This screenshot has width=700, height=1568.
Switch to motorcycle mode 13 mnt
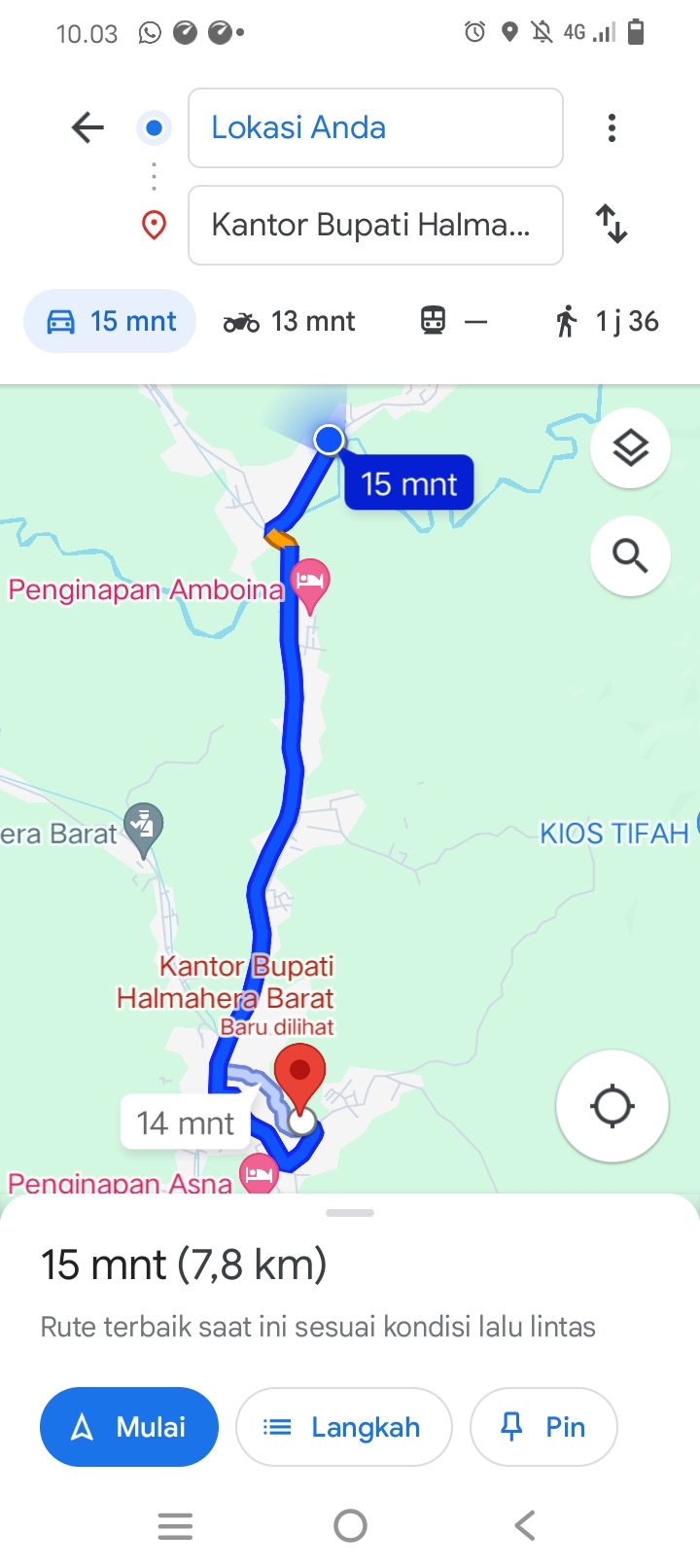point(290,321)
